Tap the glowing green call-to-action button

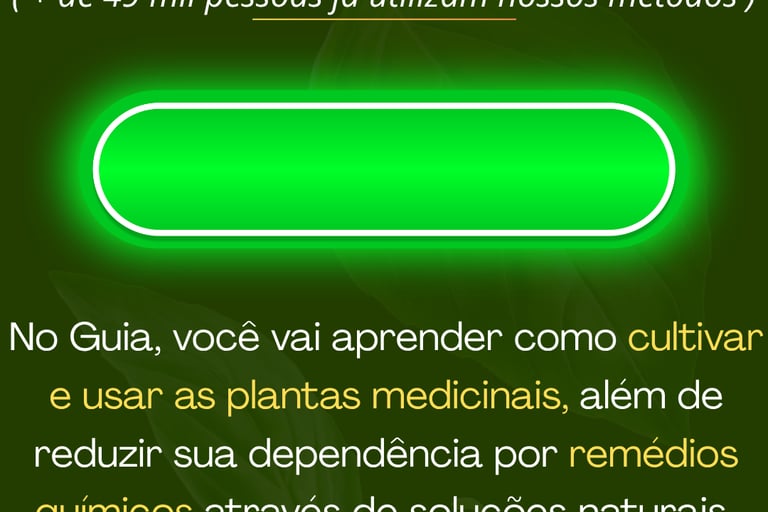click(384, 170)
